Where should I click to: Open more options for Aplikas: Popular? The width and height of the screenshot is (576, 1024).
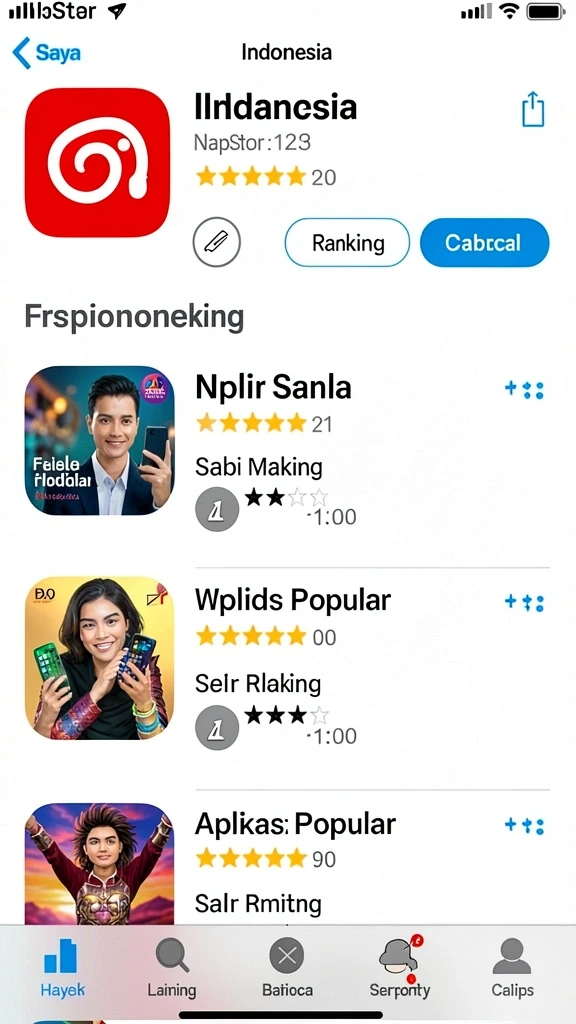point(524,826)
